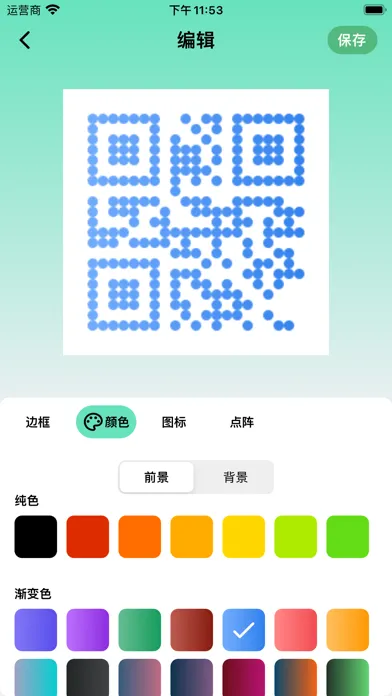The height and width of the screenshot is (696, 392).
Task: Choose the red solid color
Action: pyautogui.click(x=87, y=537)
